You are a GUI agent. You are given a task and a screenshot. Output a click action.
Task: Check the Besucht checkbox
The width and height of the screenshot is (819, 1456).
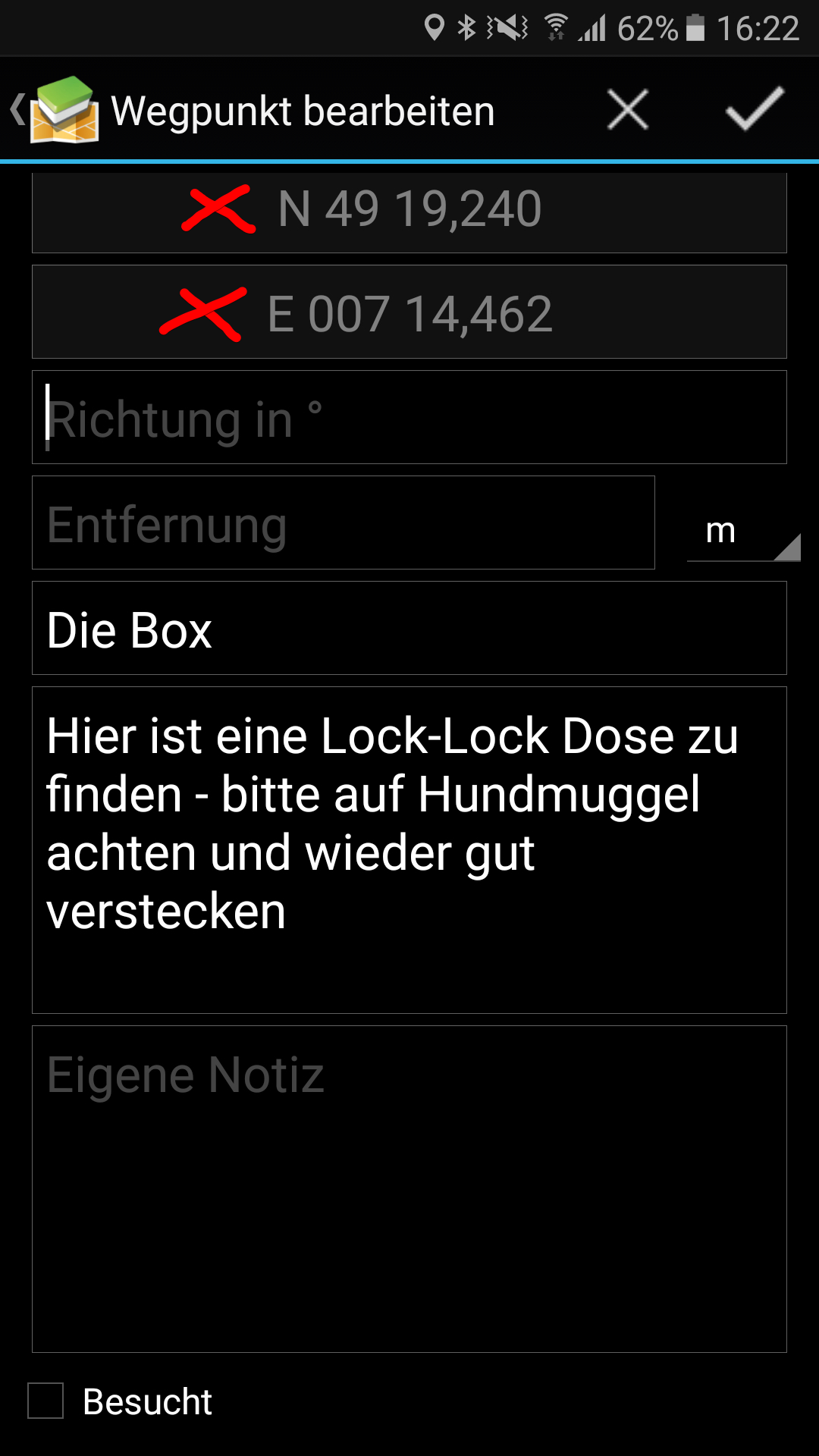pyautogui.click(x=45, y=1400)
